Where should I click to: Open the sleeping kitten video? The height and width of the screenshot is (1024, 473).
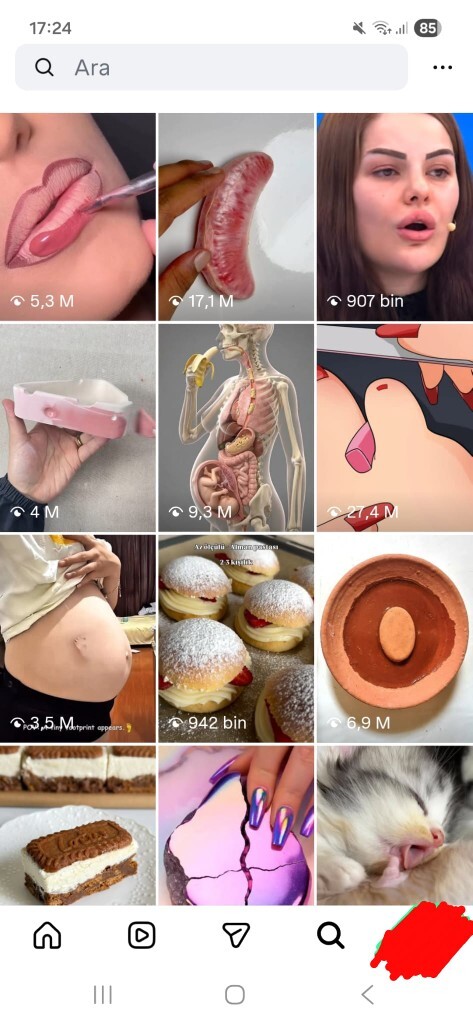click(395, 825)
